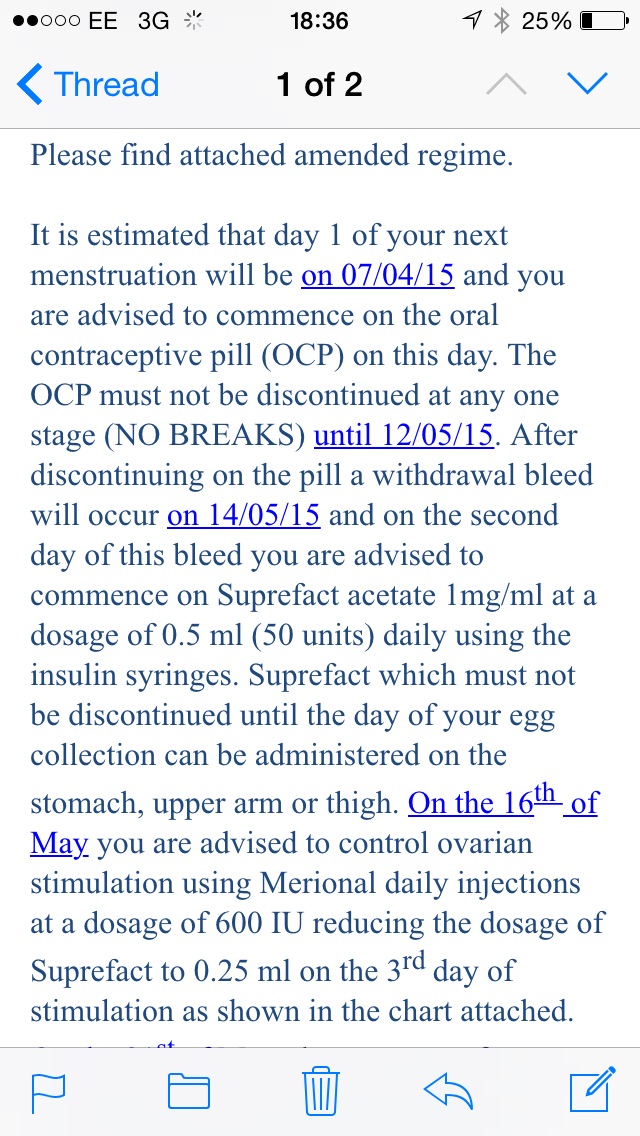The width and height of the screenshot is (640, 1136).
Task: Flag this email
Action: (49, 1090)
